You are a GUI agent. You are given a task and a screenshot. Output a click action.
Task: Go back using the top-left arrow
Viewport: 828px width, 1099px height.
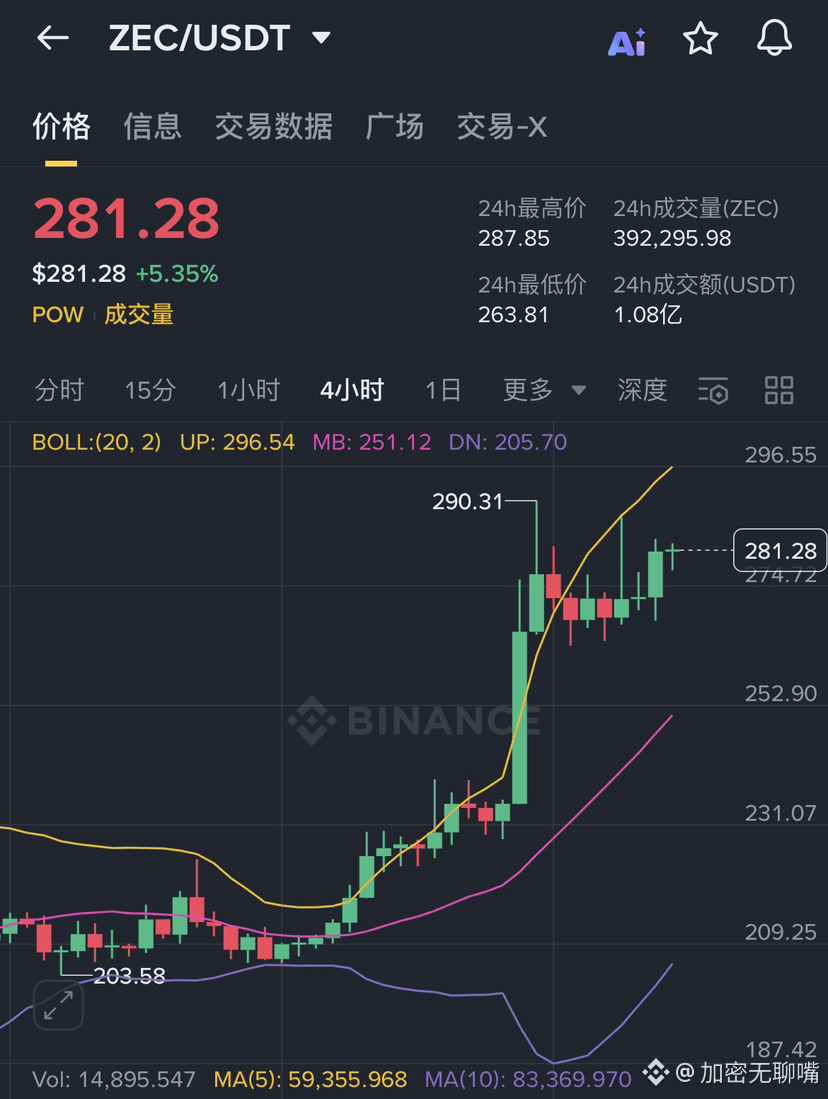(x=53, y=39)
